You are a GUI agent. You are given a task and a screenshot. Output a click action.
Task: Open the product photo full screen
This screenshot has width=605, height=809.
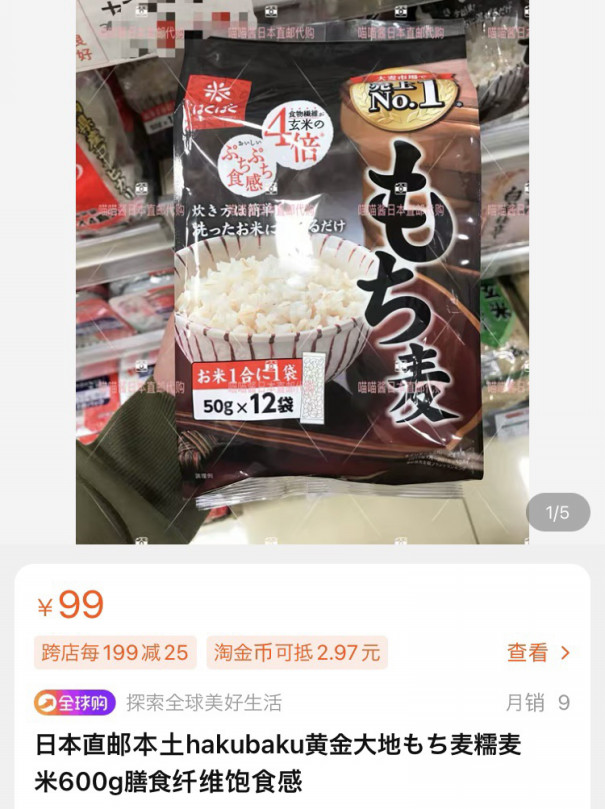302,270
